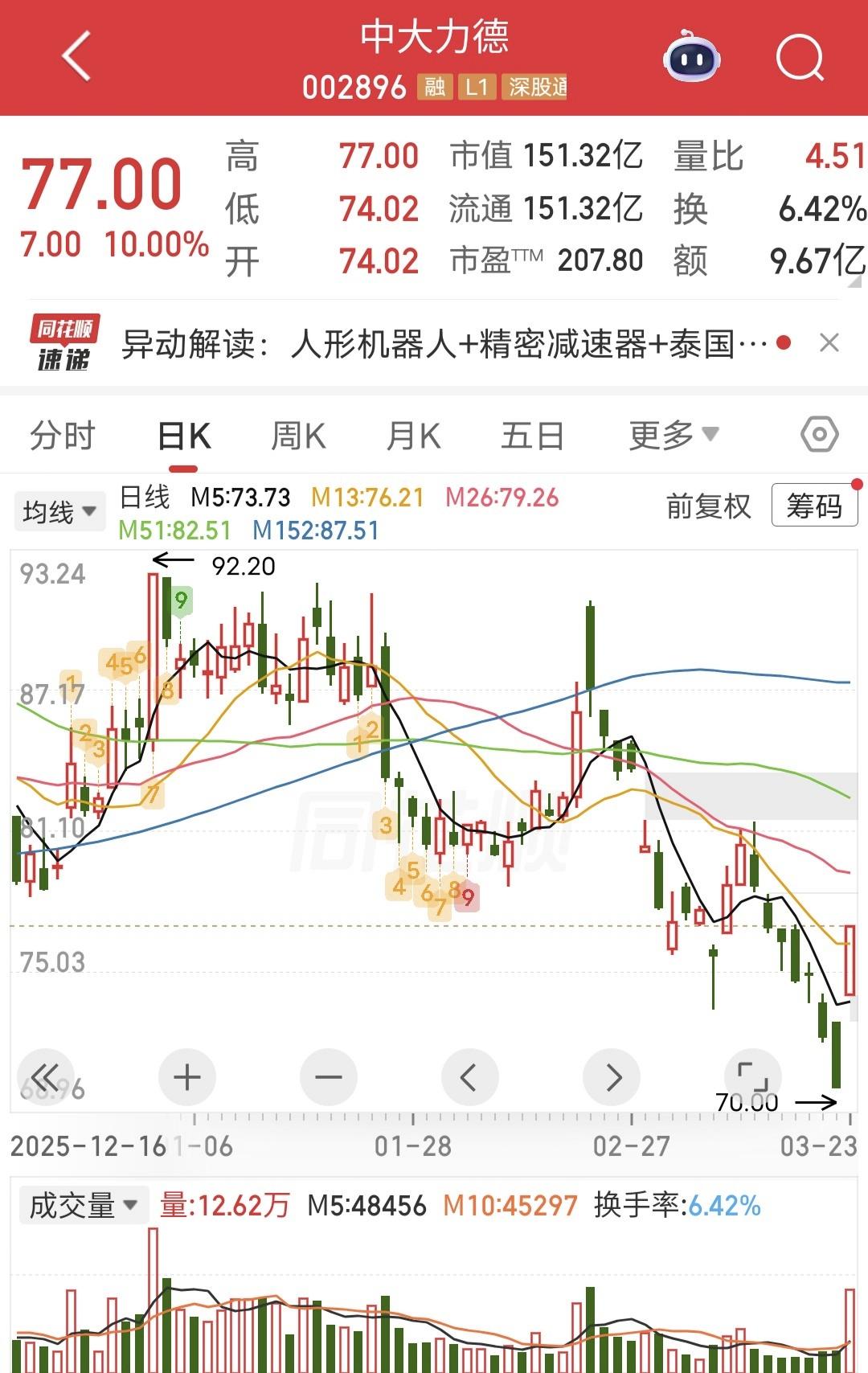868x1373 pixels.
Task: Select the 日K chart tab
Action: tap(184, 436)
